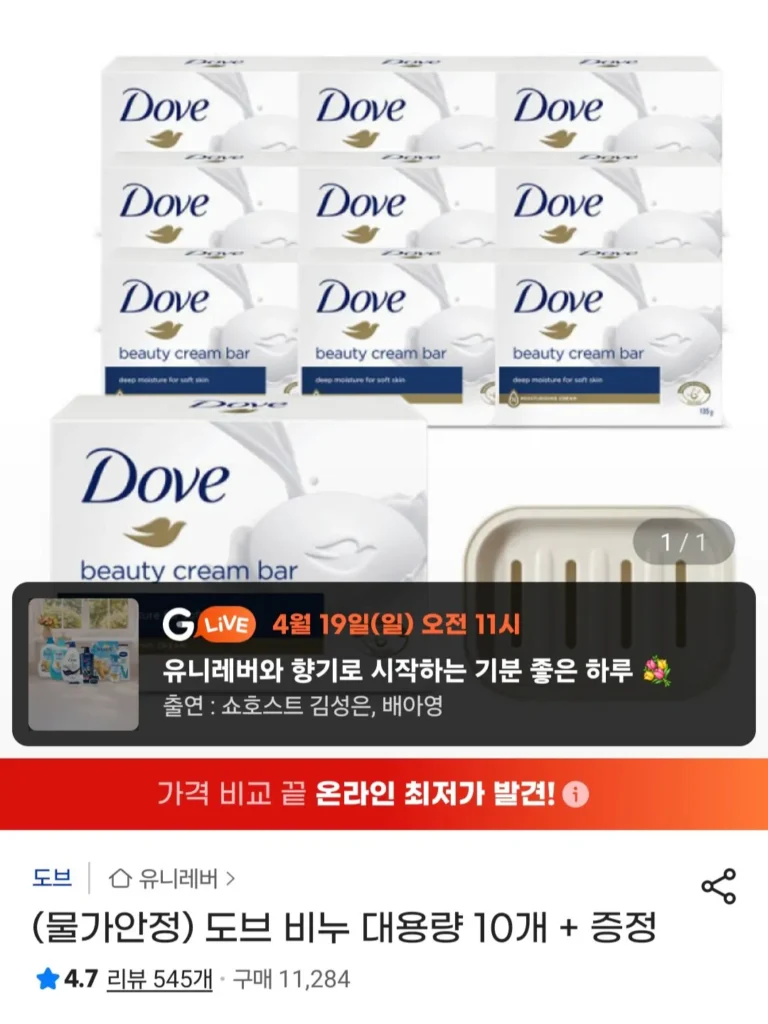Tap the online lowest price info banner
Viewport: 768px width, 1024px height.
click(384, 795)
